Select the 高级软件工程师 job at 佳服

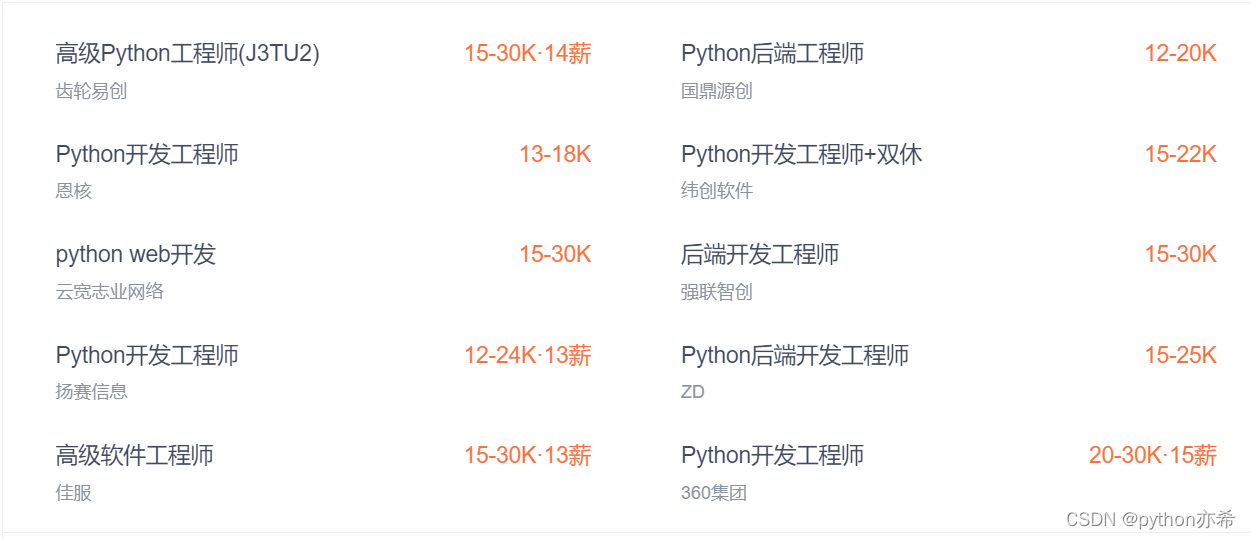(135, 456)
